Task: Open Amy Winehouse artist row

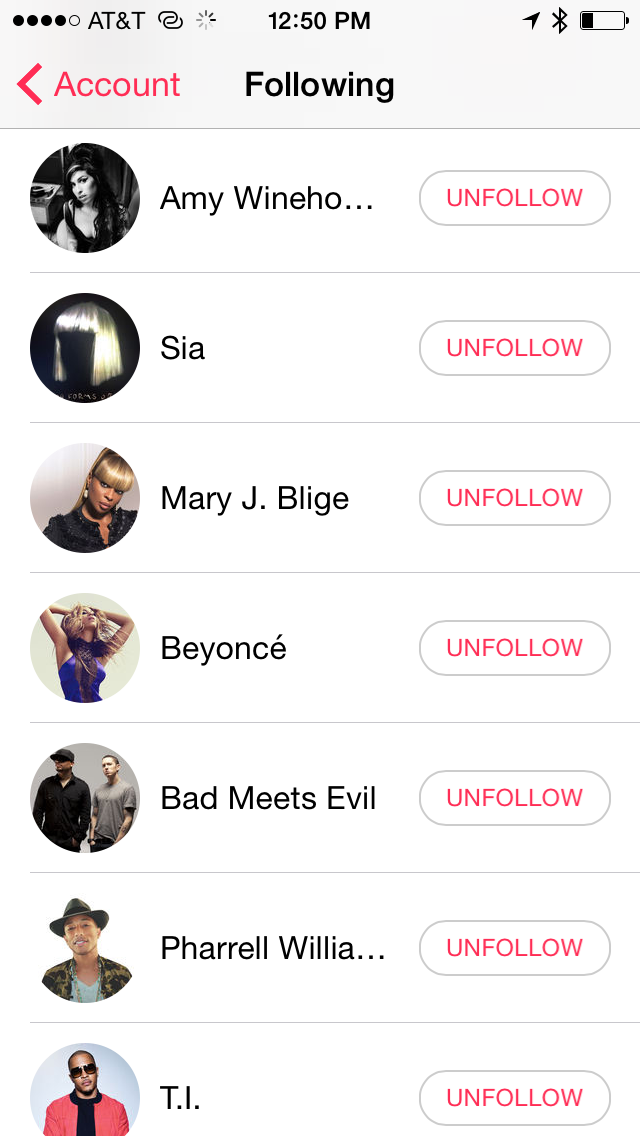Action: click(x=266, y=198)
